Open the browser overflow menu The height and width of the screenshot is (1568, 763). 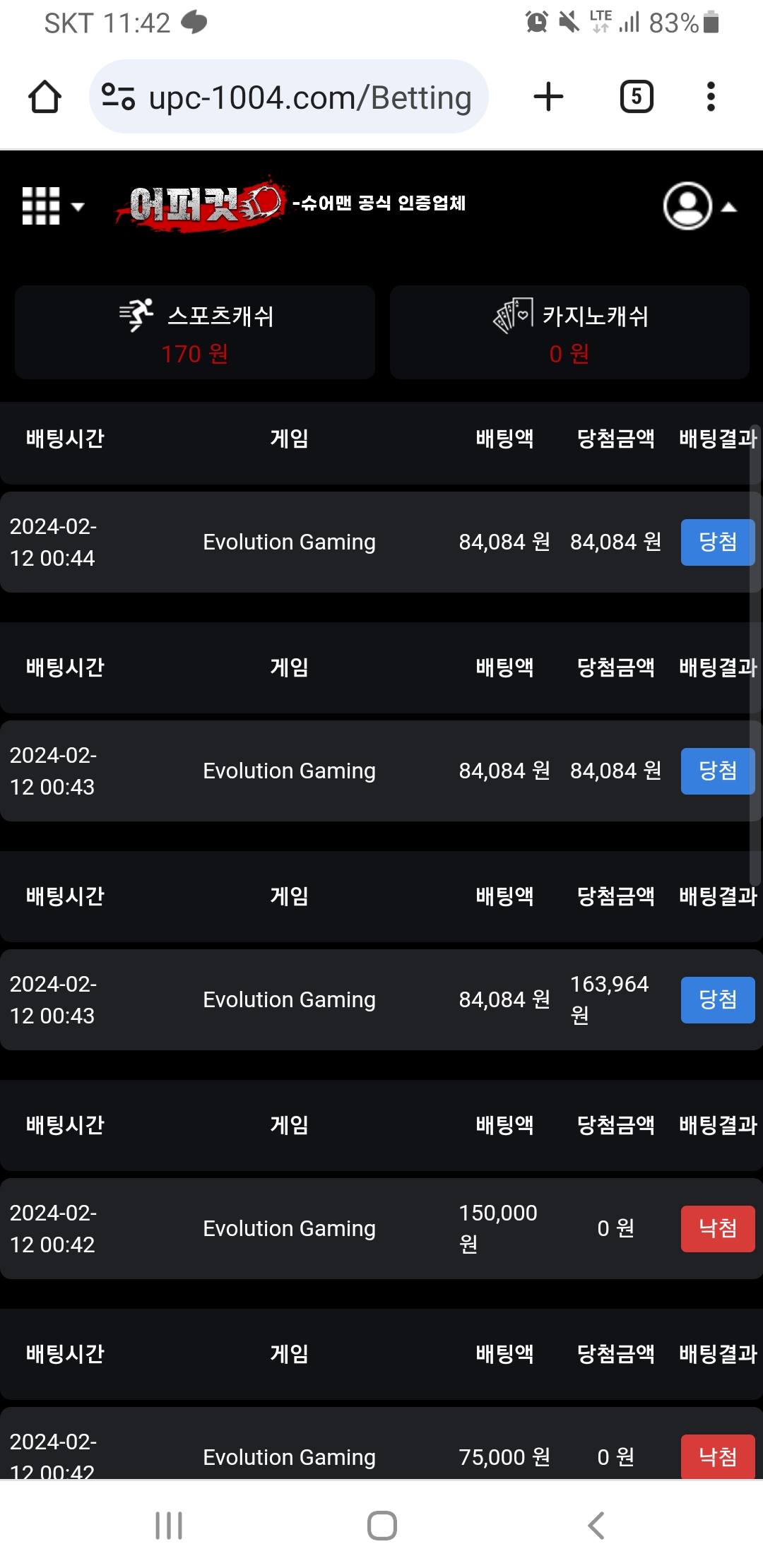pyautogui.click(x=711, y=97)
